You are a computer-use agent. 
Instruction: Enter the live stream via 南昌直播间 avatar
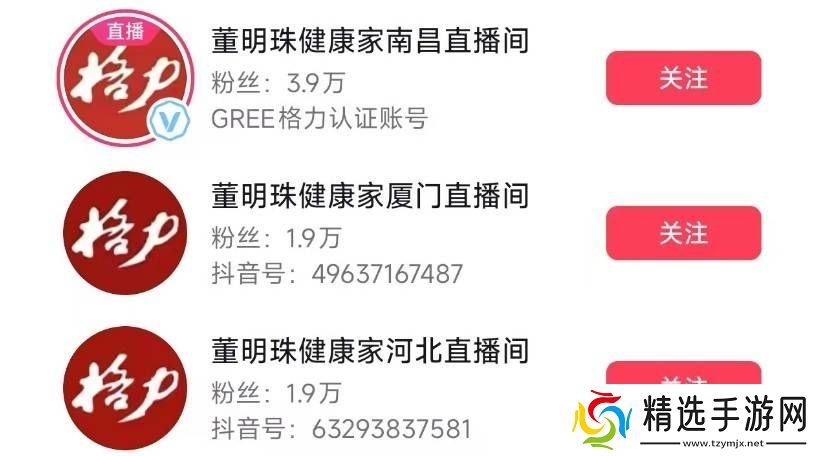click(x=124, y=78)
